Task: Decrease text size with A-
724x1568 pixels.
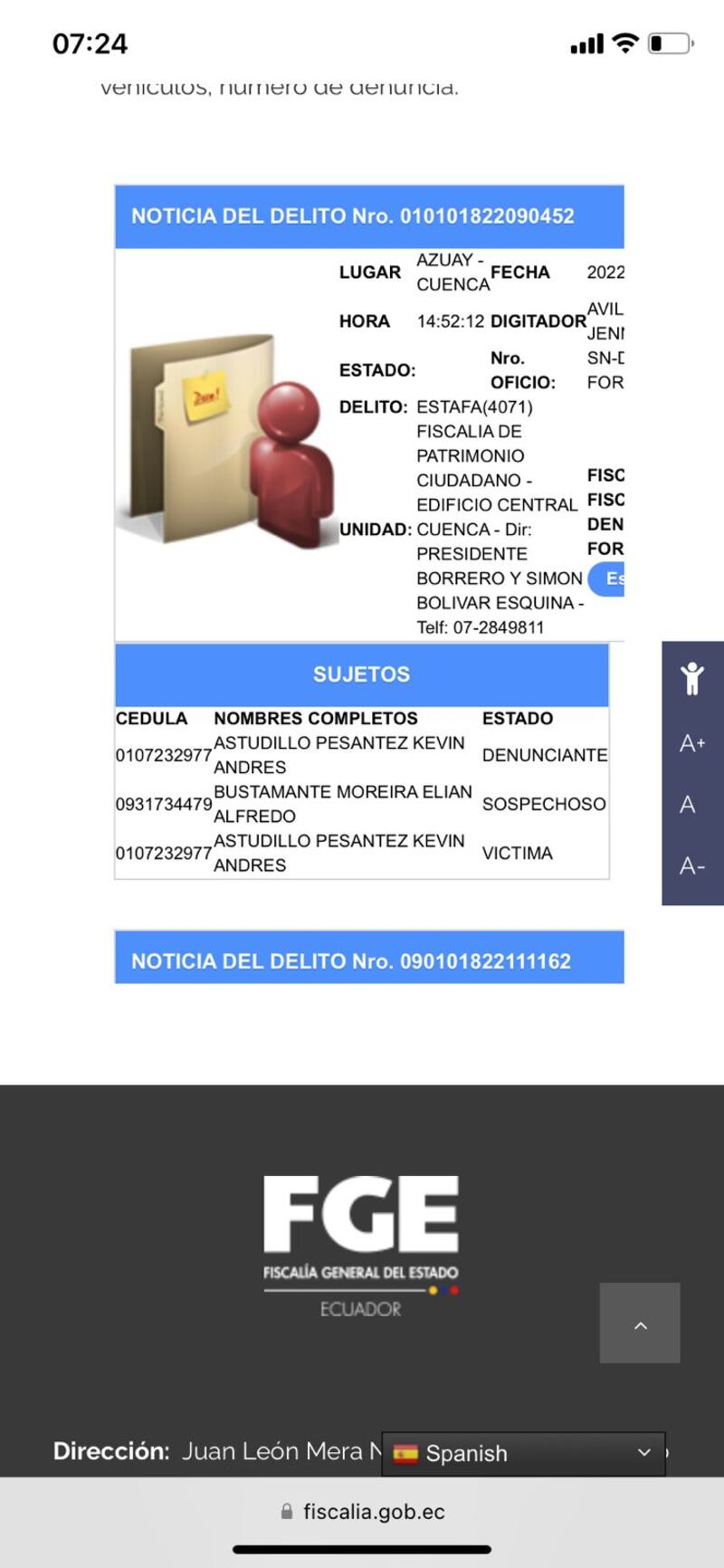Action: pyautogui.click(x=692, y=866)
